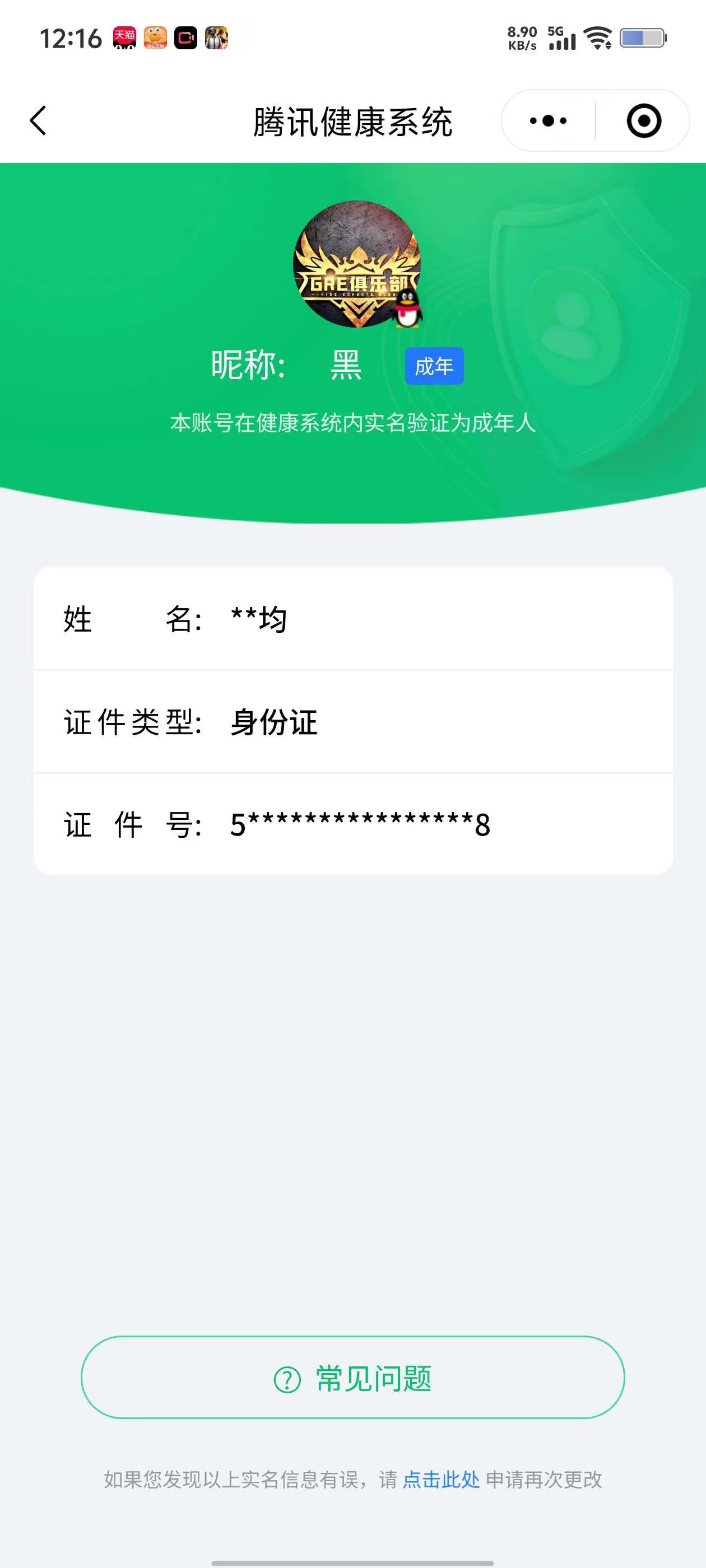Tap the Wi-Fi icon in the status bar

(597, 38)
